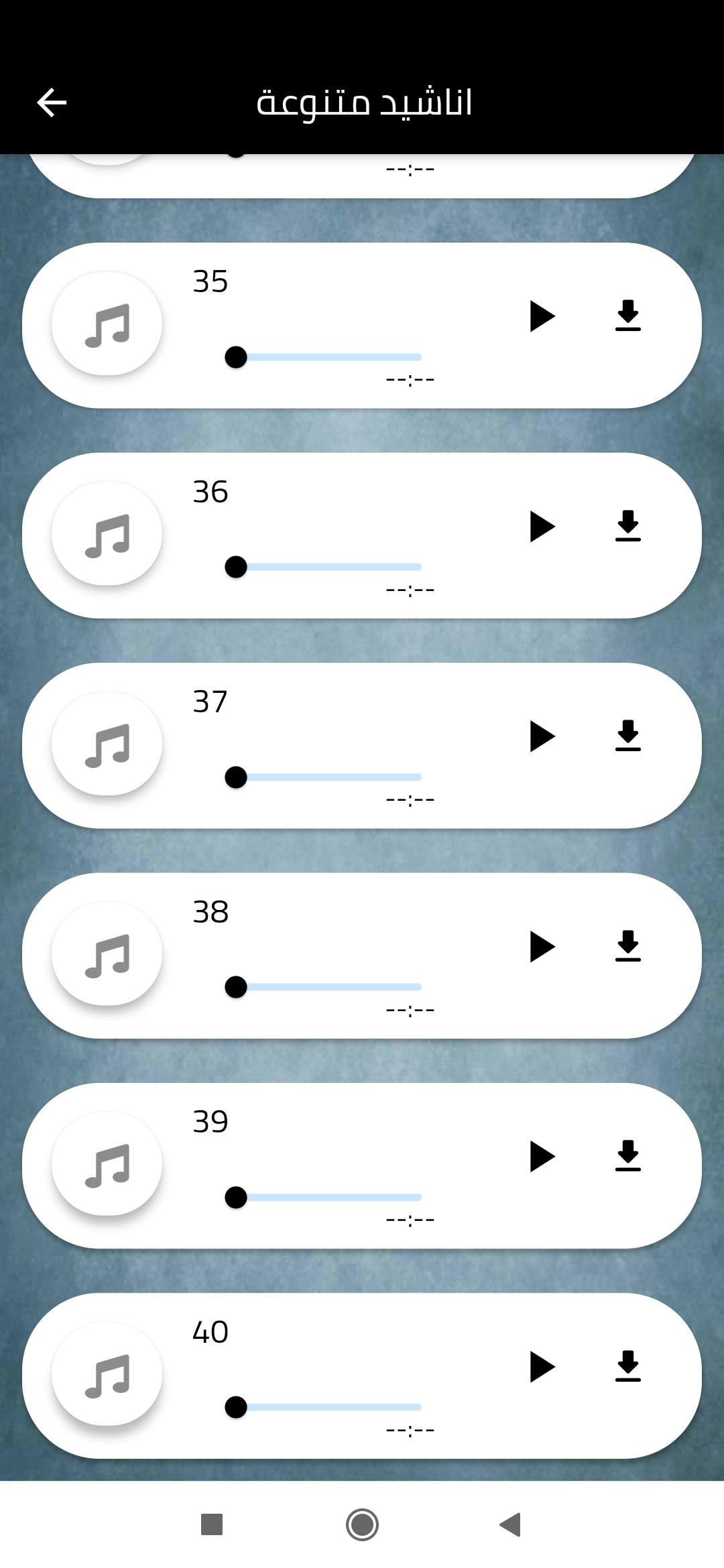Open the recent apps view
The image size is (724, 1568).
click(x=212, y=1524)
